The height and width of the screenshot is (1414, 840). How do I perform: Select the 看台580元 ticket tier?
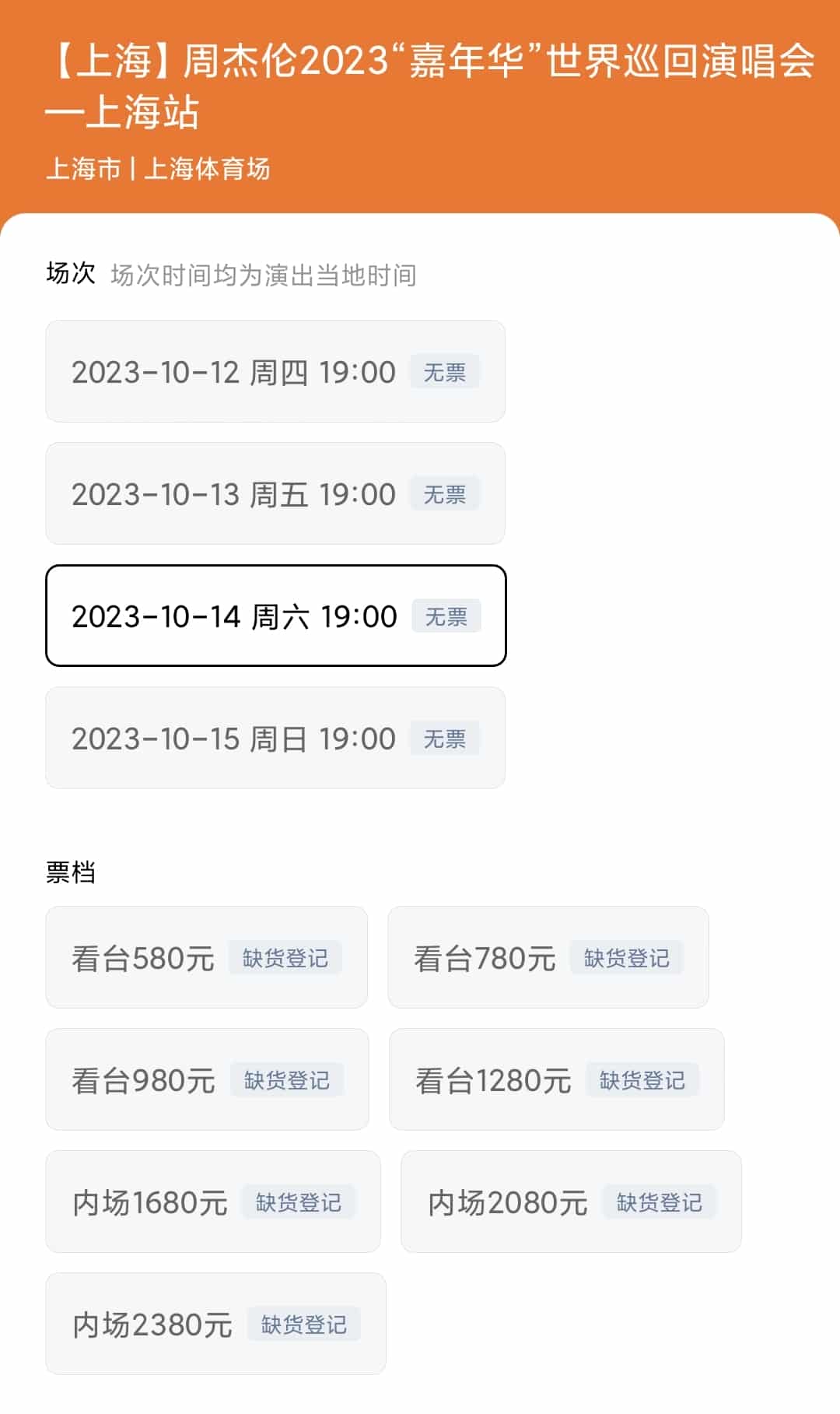206,957
